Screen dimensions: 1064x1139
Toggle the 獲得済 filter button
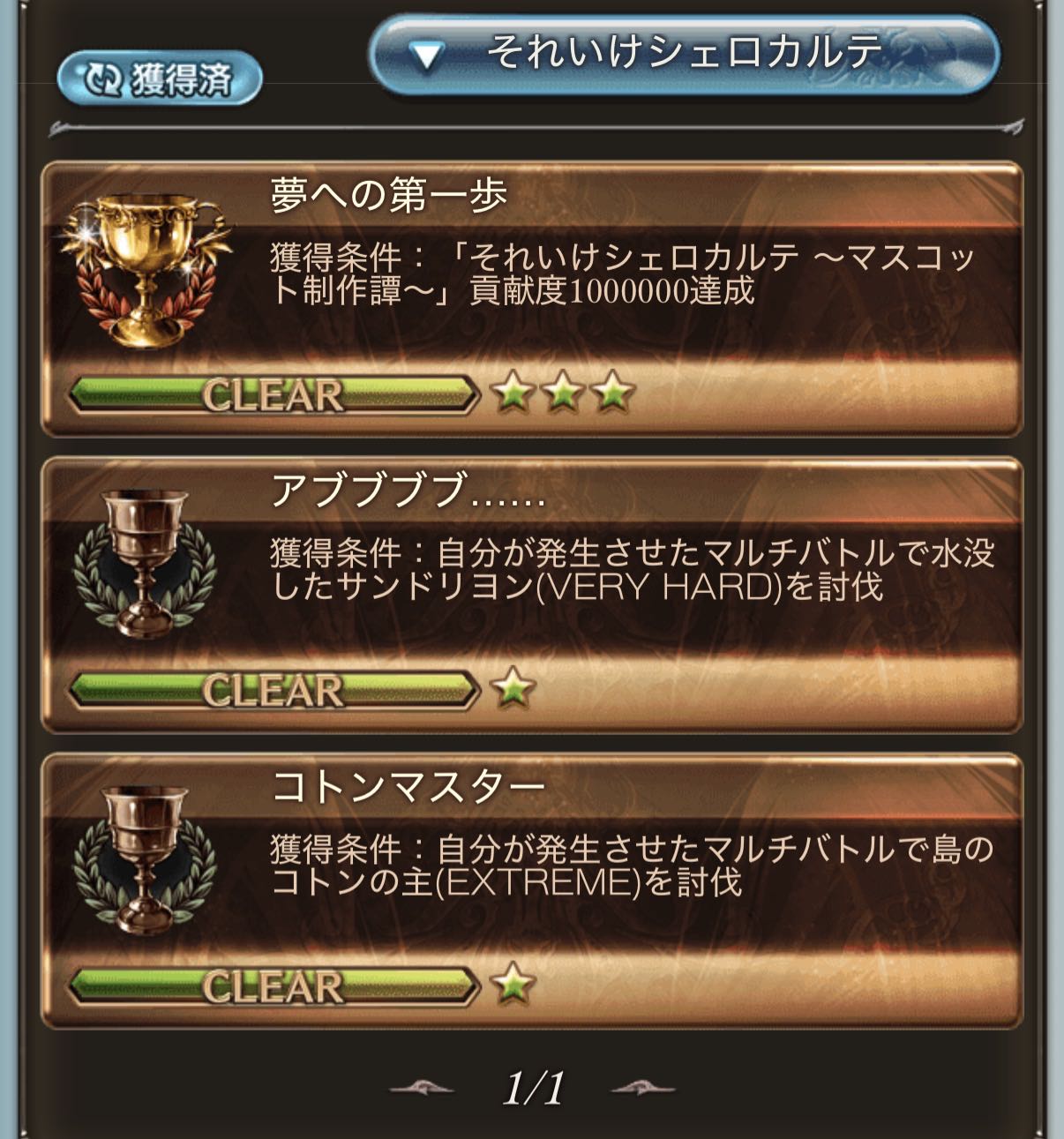(160, 79)
